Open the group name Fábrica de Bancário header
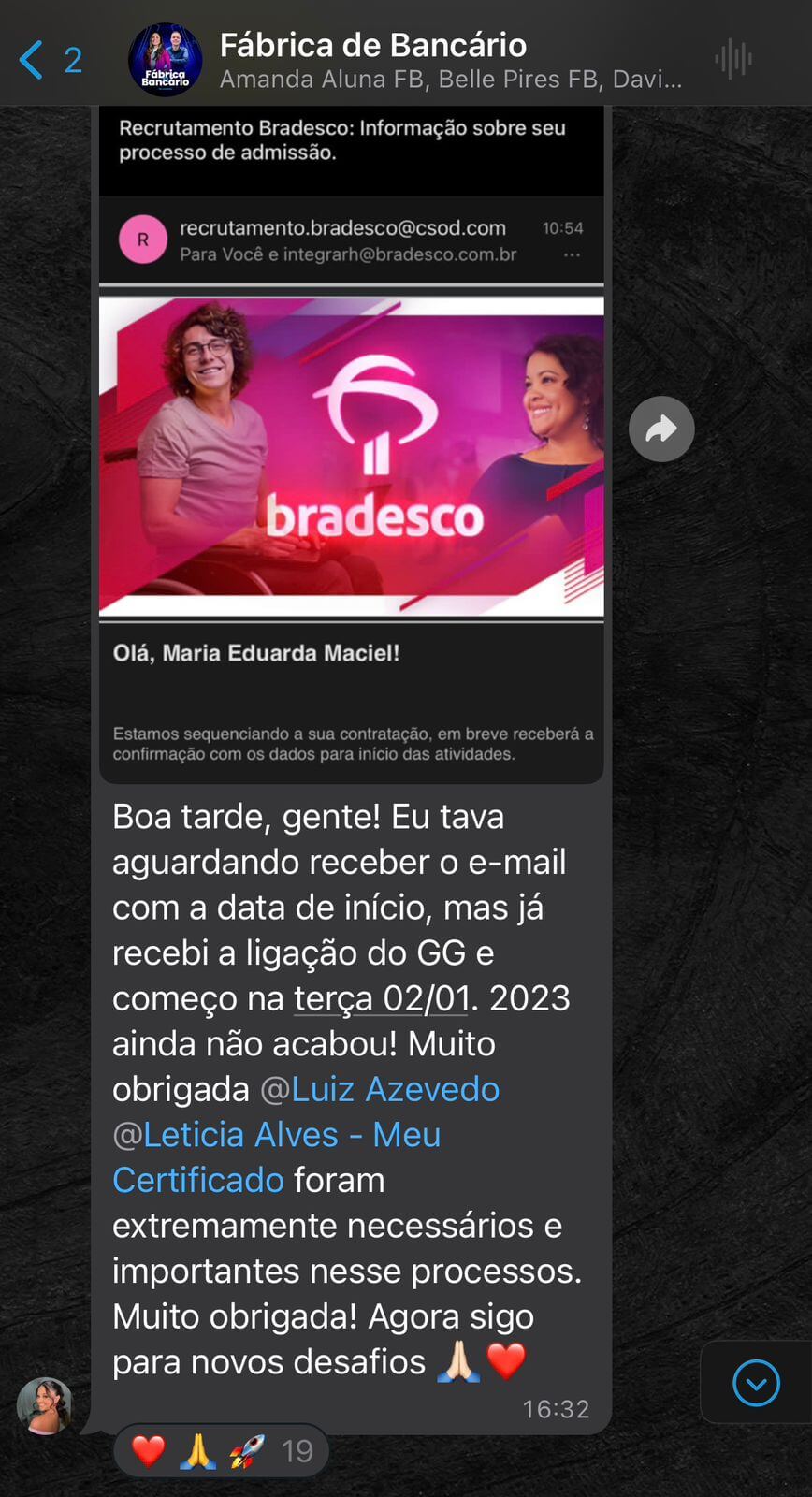 372,44
